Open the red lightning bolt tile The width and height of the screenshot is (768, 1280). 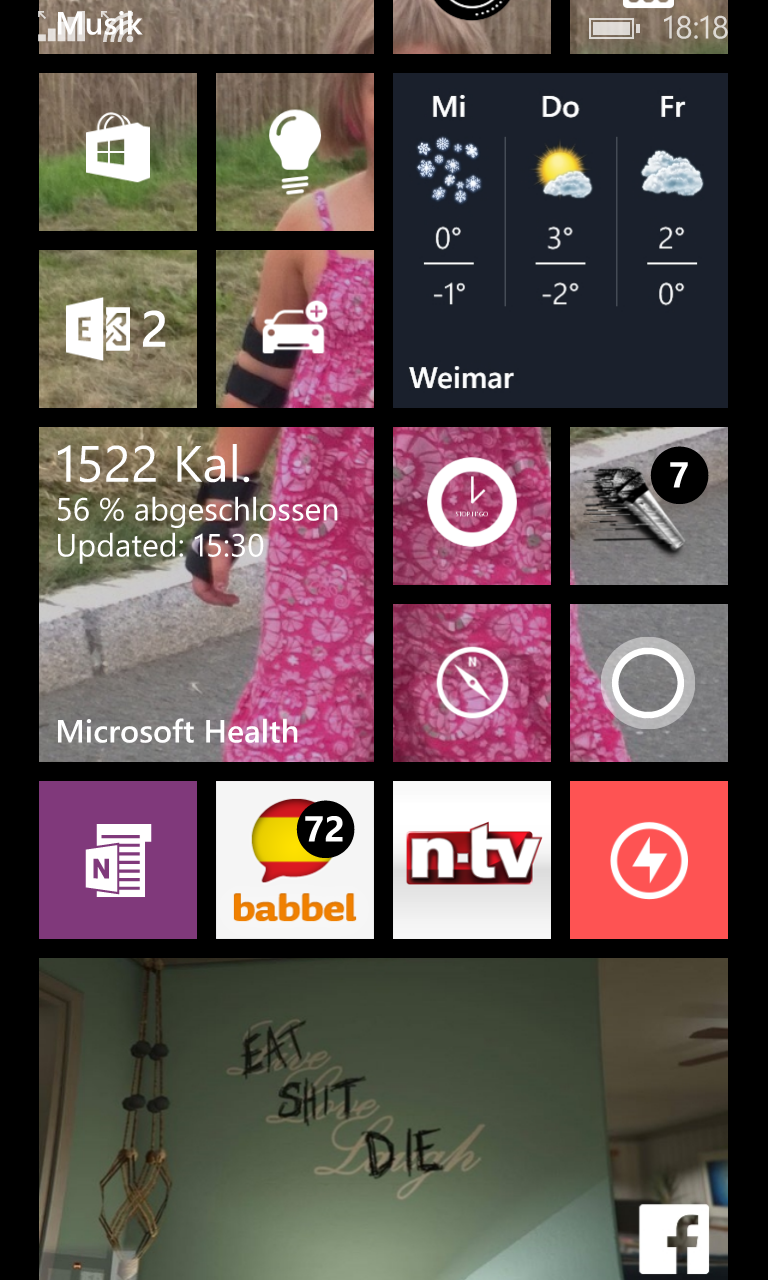pos(649,860)
